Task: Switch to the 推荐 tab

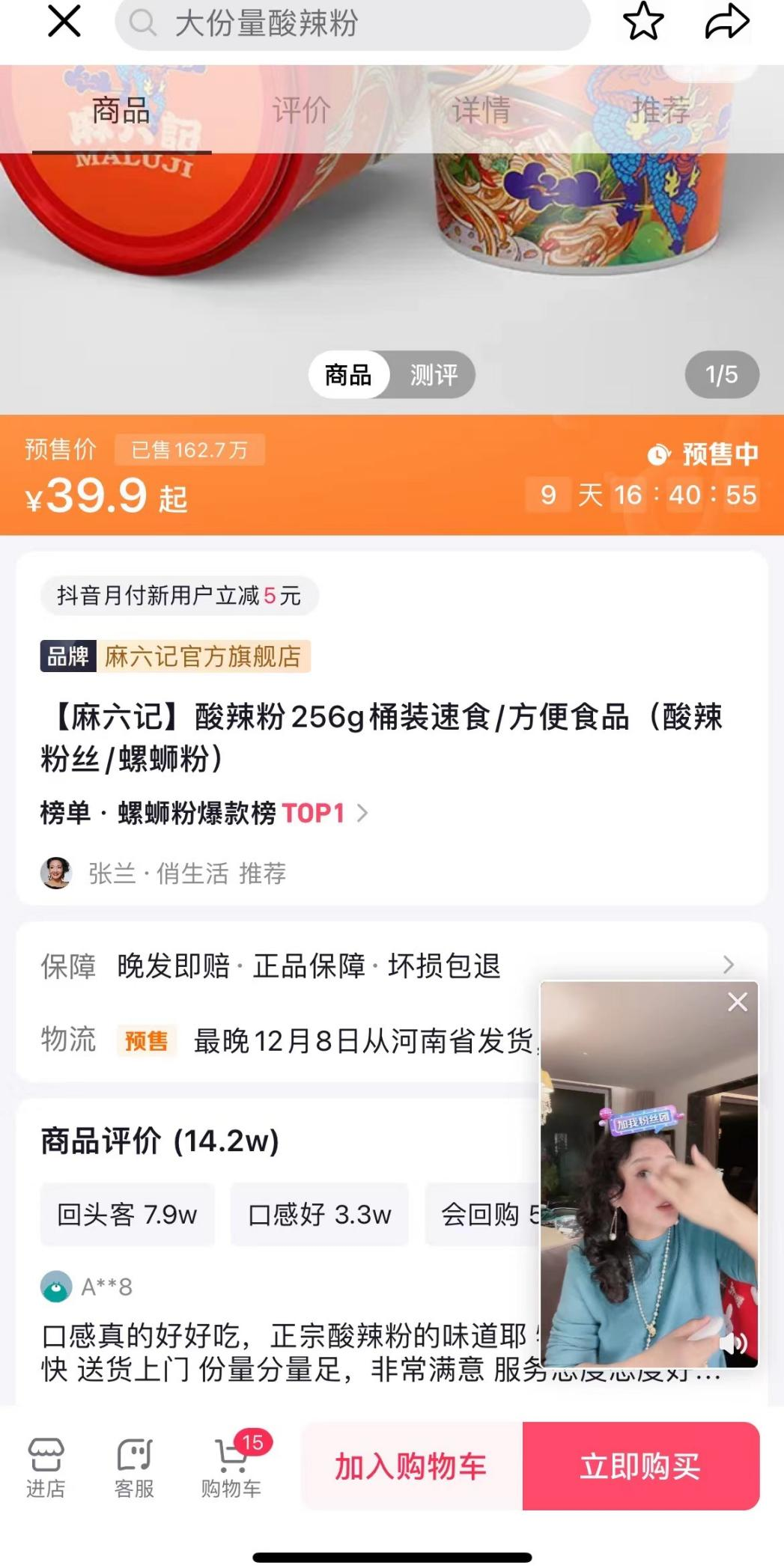Action: click(660, 111)
